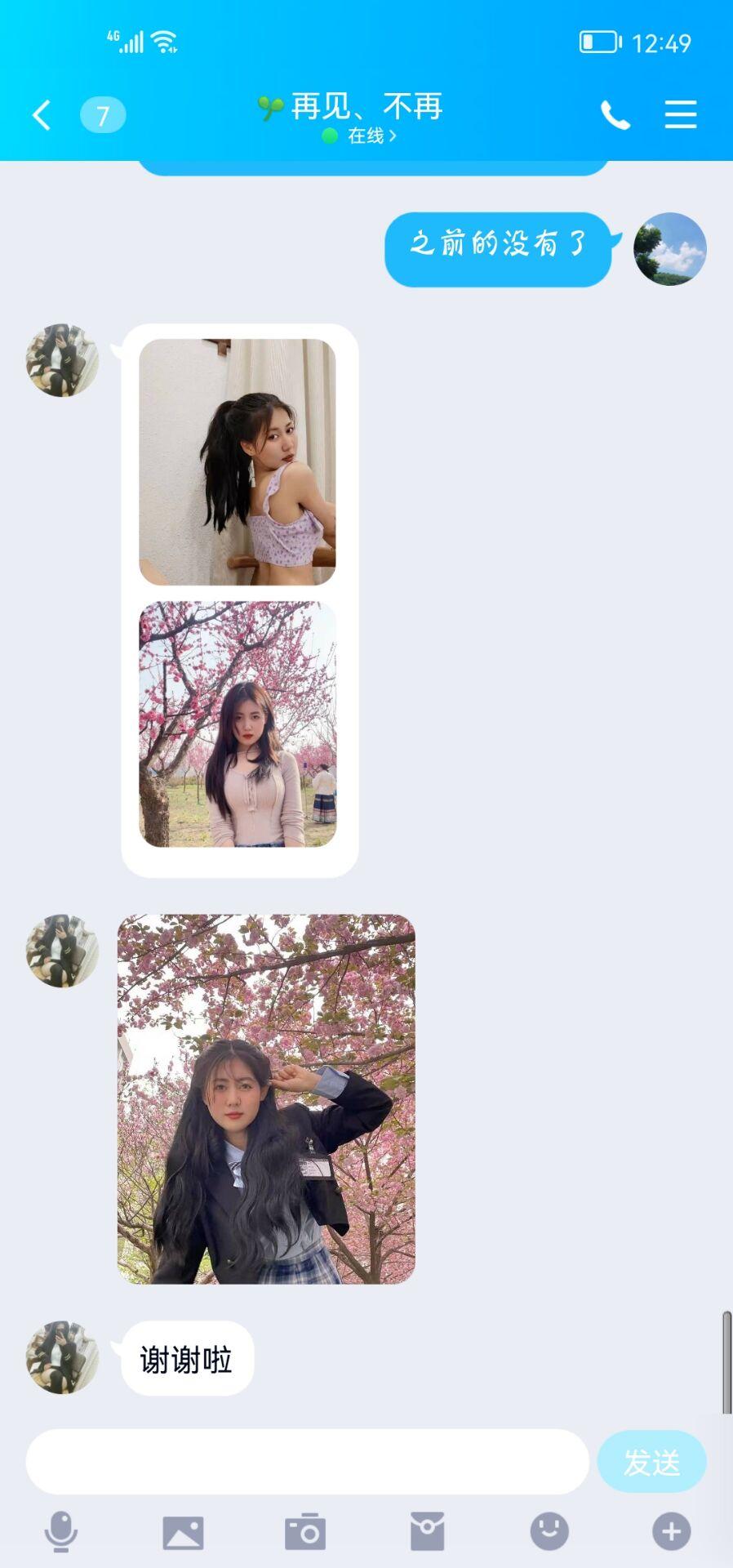Image resolution: width=733 pixels, height=1568 pixels.
Task: Tap the 发送 send button
Action: tap(651, 1461)
